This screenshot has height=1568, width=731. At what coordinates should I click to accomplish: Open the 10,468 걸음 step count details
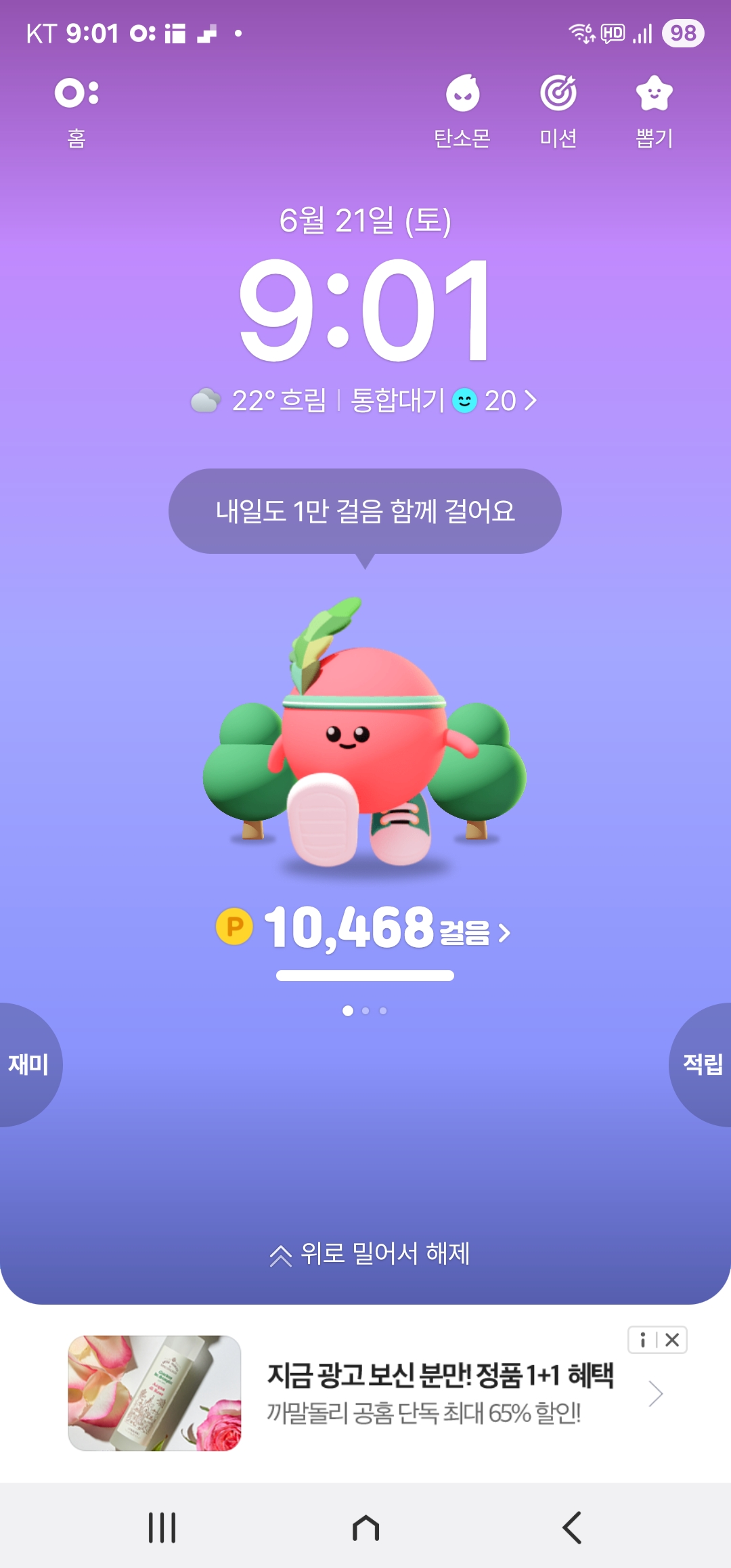pyautogui.click(x=365, y=928)
